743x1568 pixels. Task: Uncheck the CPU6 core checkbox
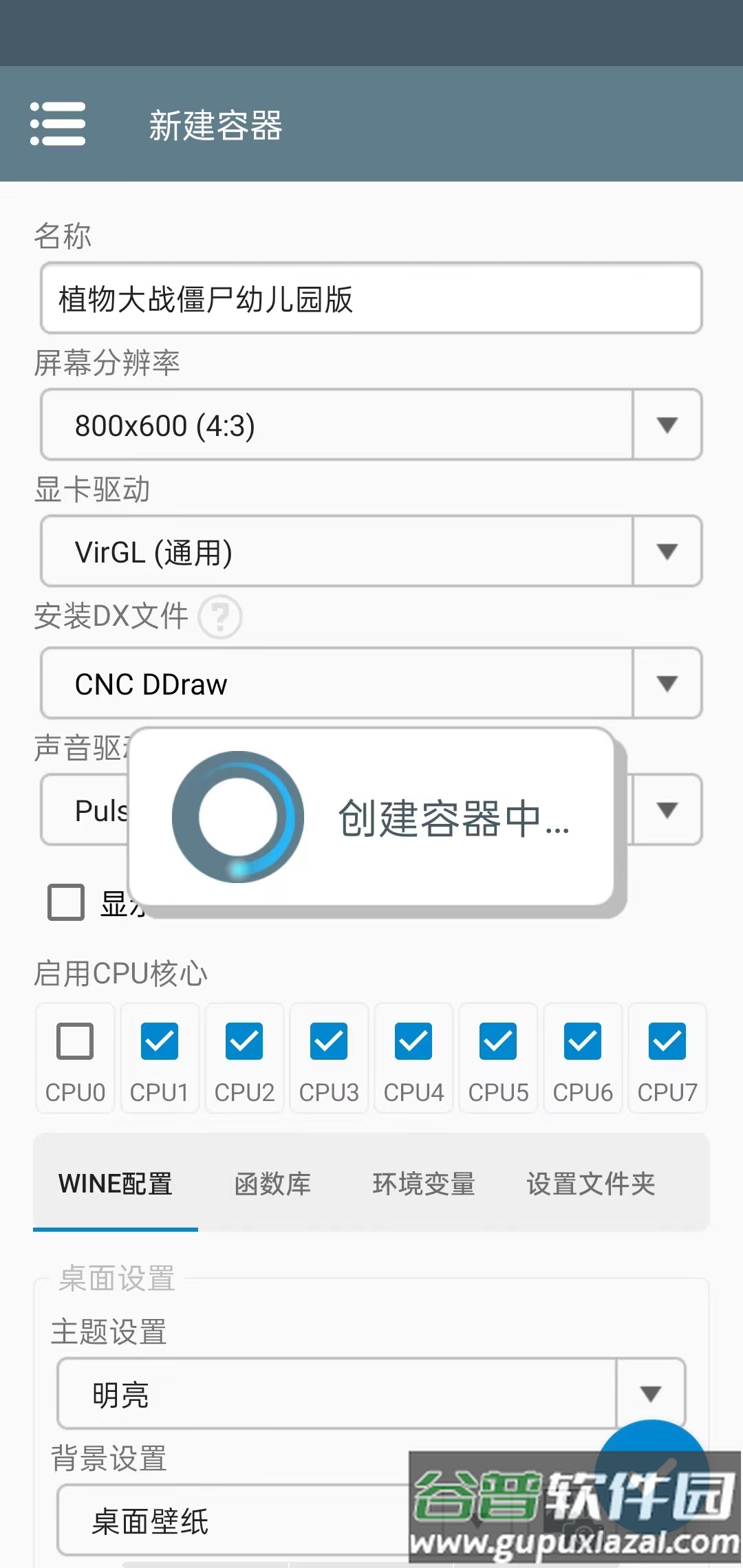tap(583, 1041)
